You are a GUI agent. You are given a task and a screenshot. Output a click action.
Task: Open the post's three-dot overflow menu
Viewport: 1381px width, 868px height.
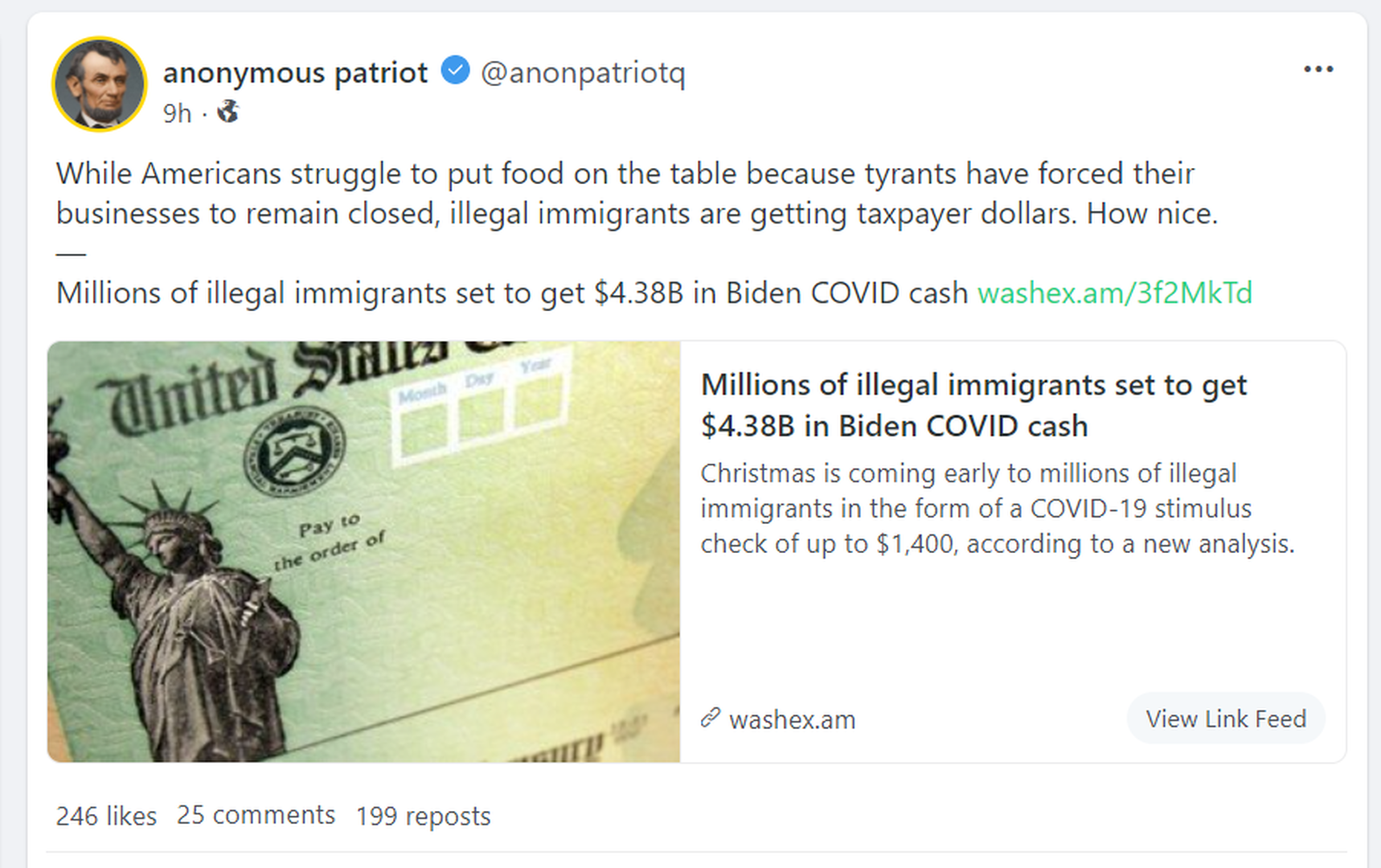[x=1318, y=69]
